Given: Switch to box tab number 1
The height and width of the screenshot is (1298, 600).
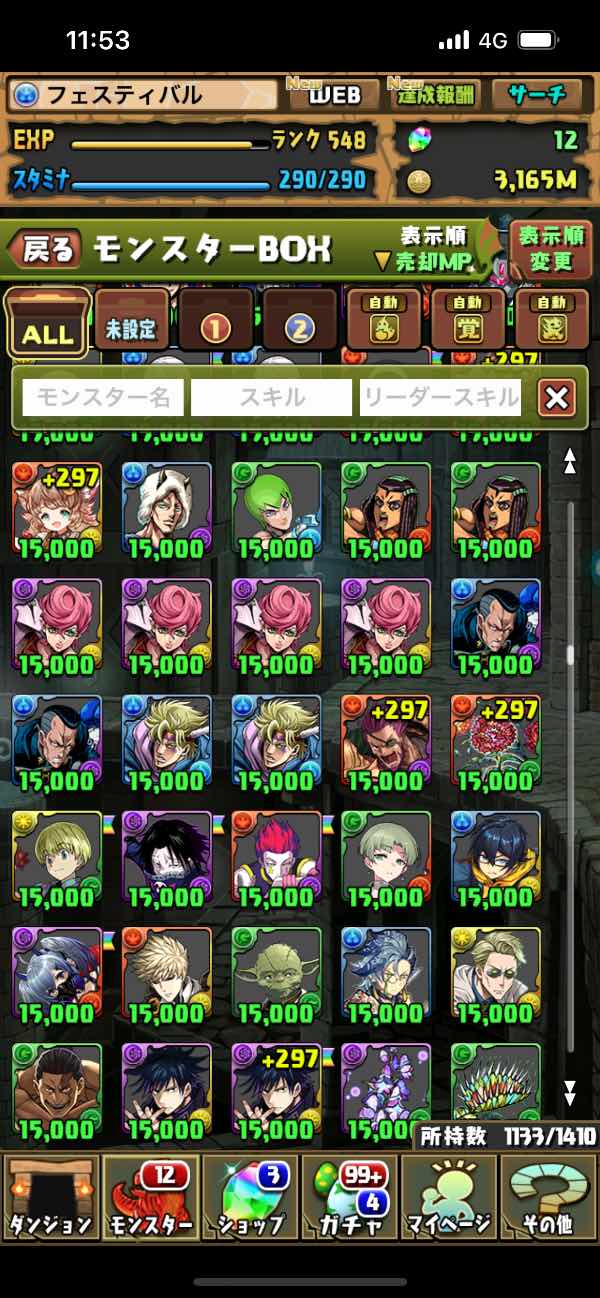Looking at the screenshot, I should tap(216, 328).
